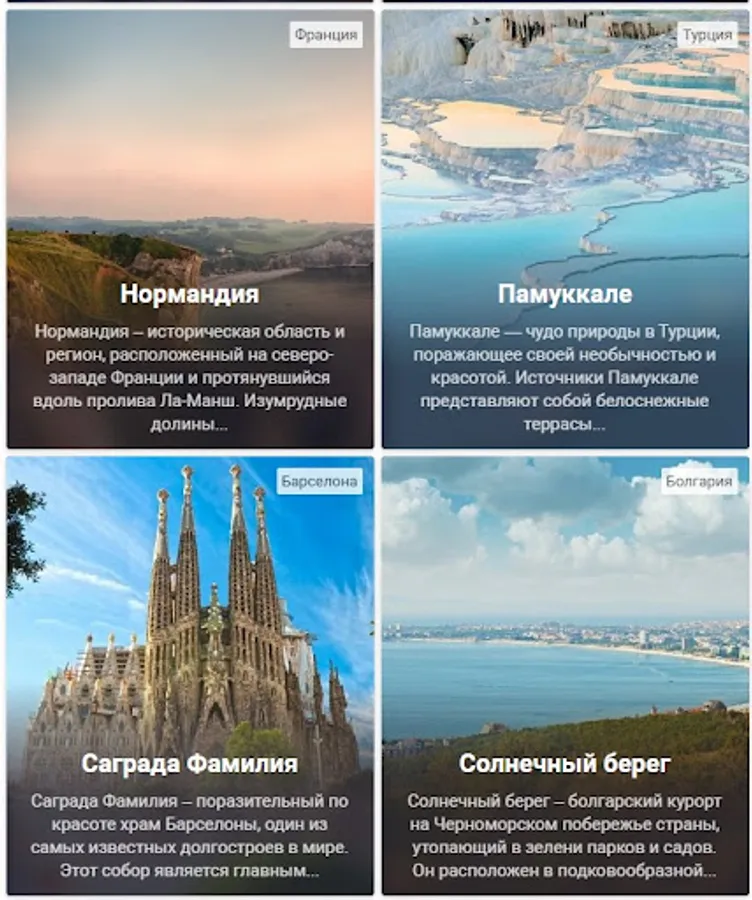Tap the Турция tag on Памуккале card
This screenshot has height=900, width=752.
707,35
